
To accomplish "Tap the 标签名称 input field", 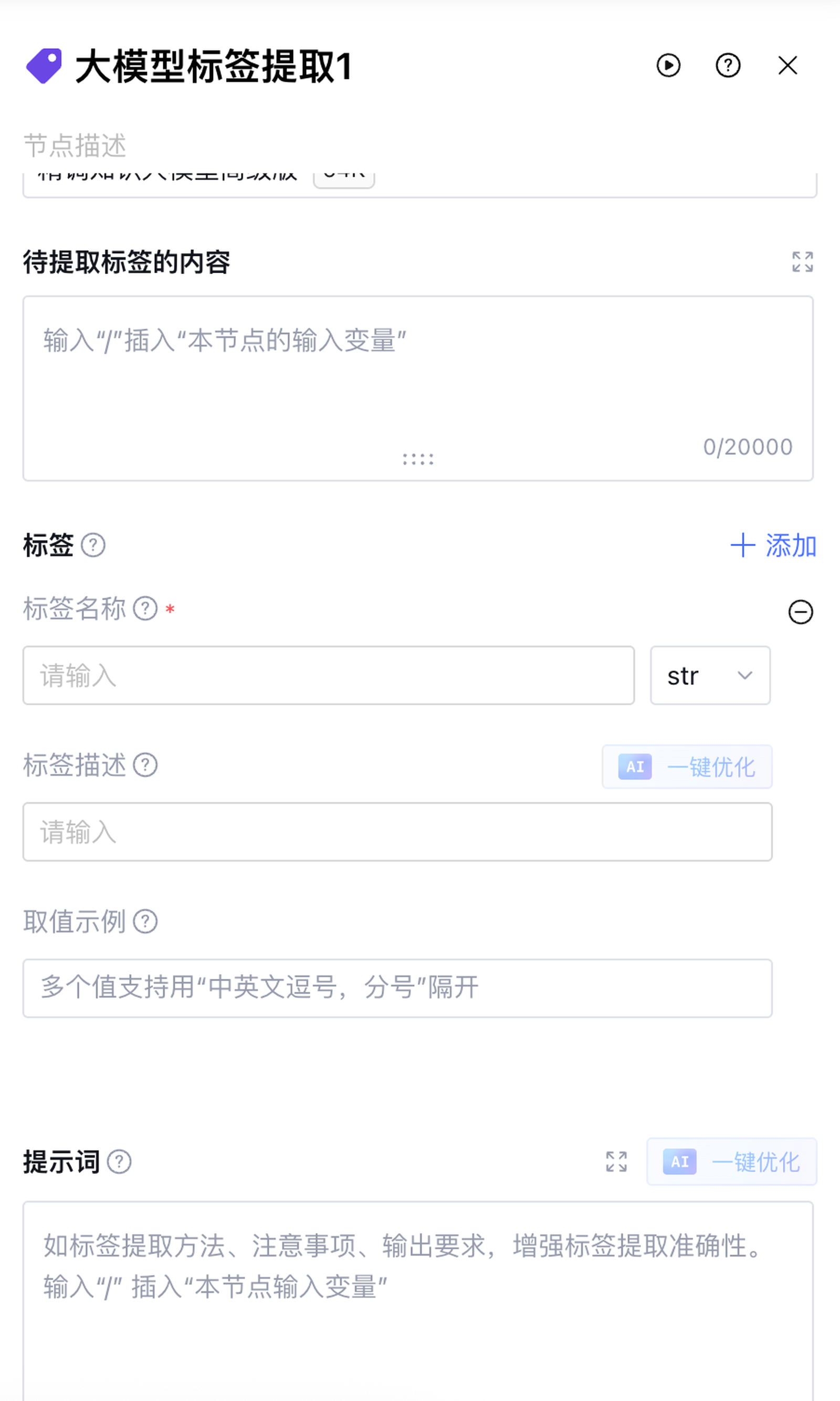I will click(328, 675).
